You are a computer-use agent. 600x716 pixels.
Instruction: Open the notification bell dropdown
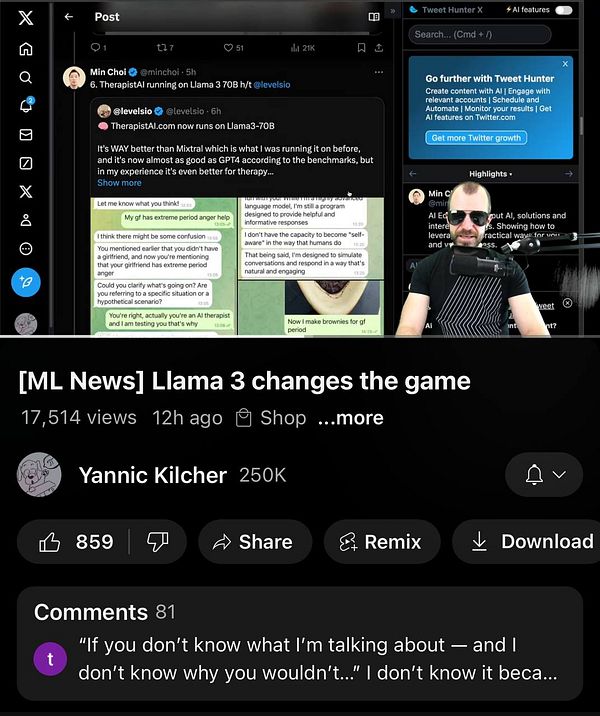point(543,474)
